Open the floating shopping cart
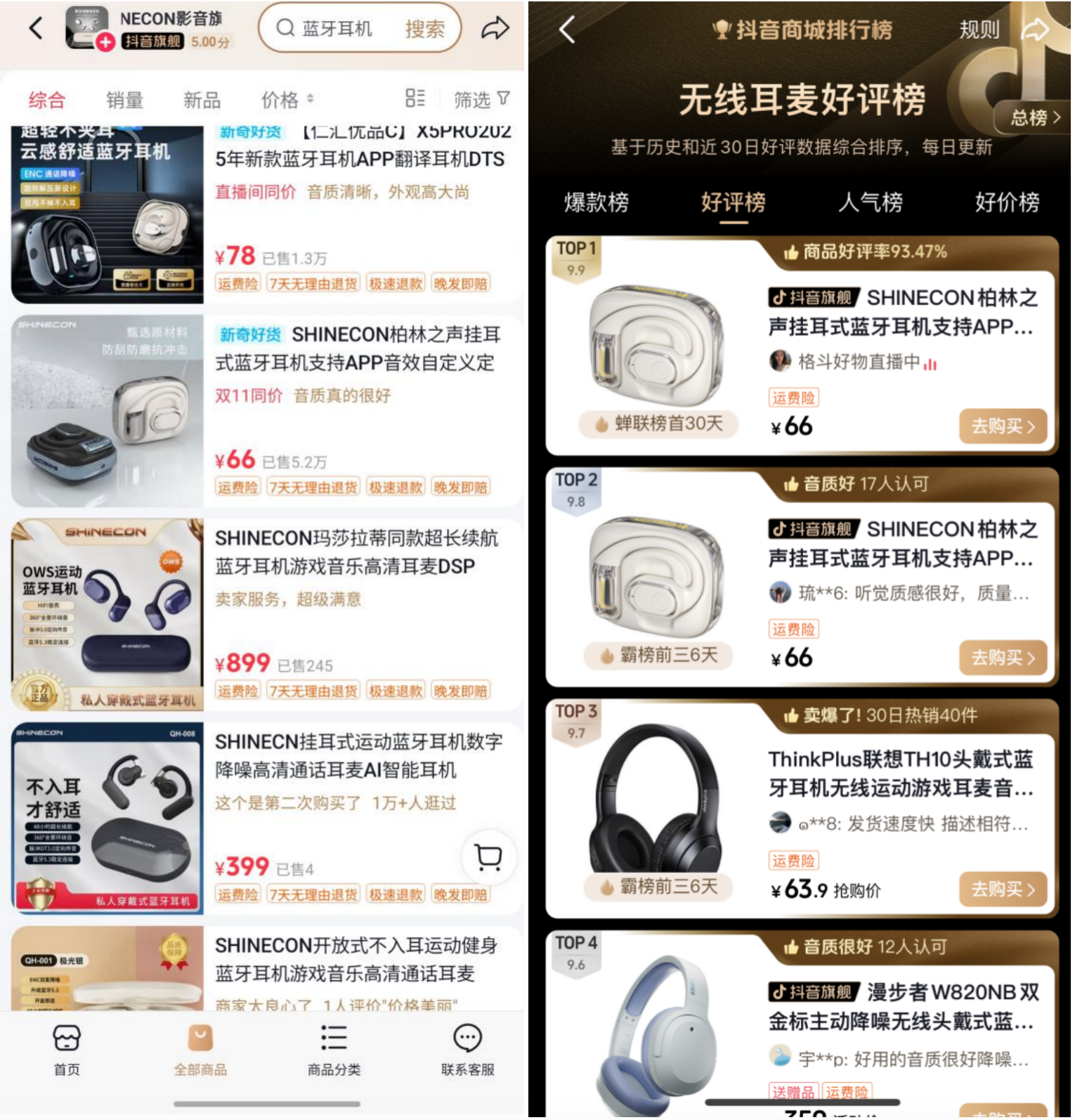The image size is (1075, 1120). click(488, 857)
